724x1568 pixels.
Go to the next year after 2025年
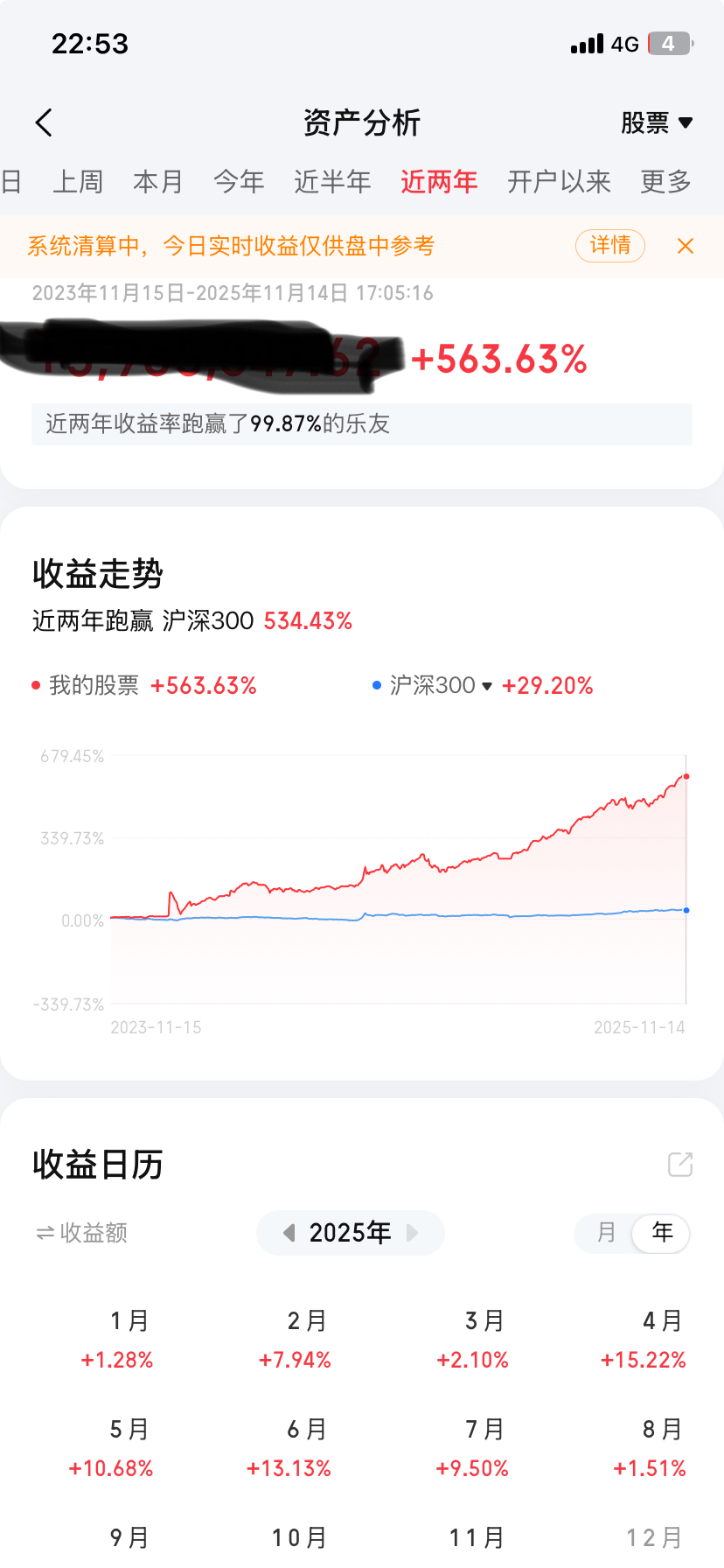pyautogui.click(x=413, y=1233)
